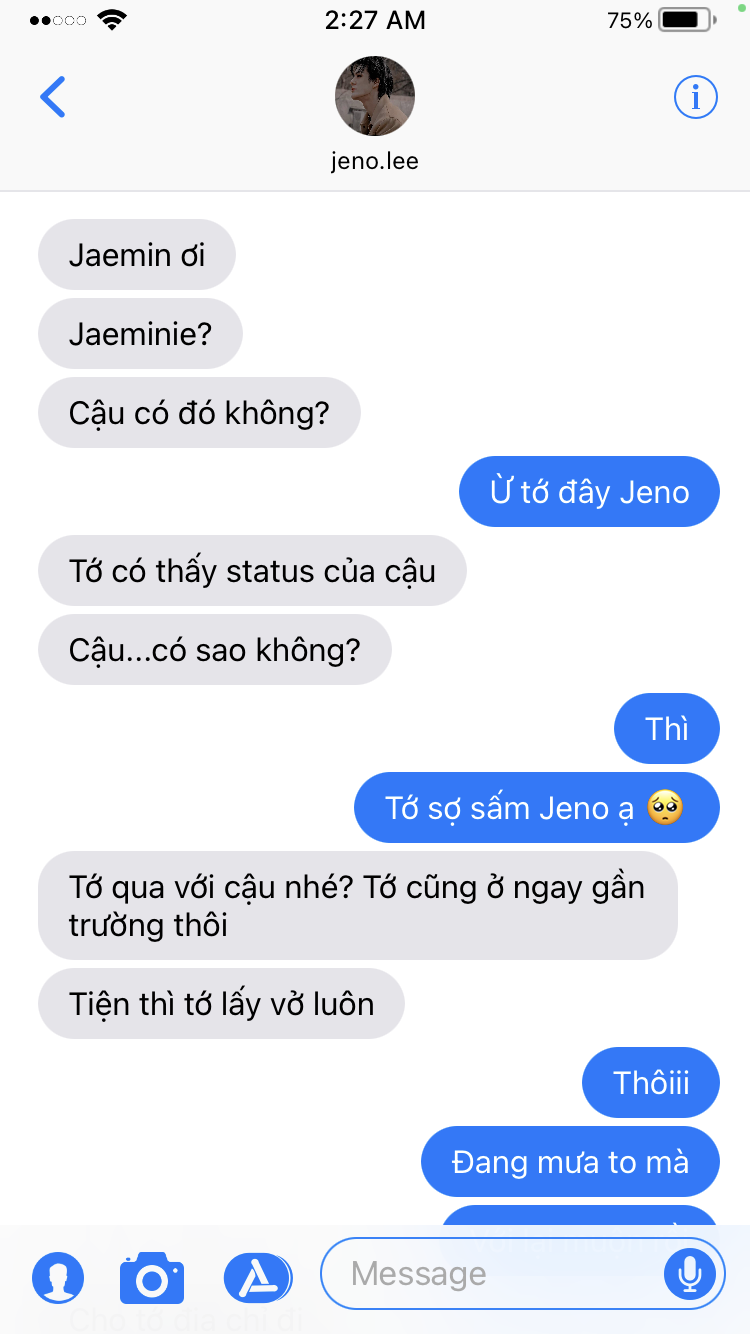Open the camera to send a photo

pyautogui.click(x=152, y=1277)
